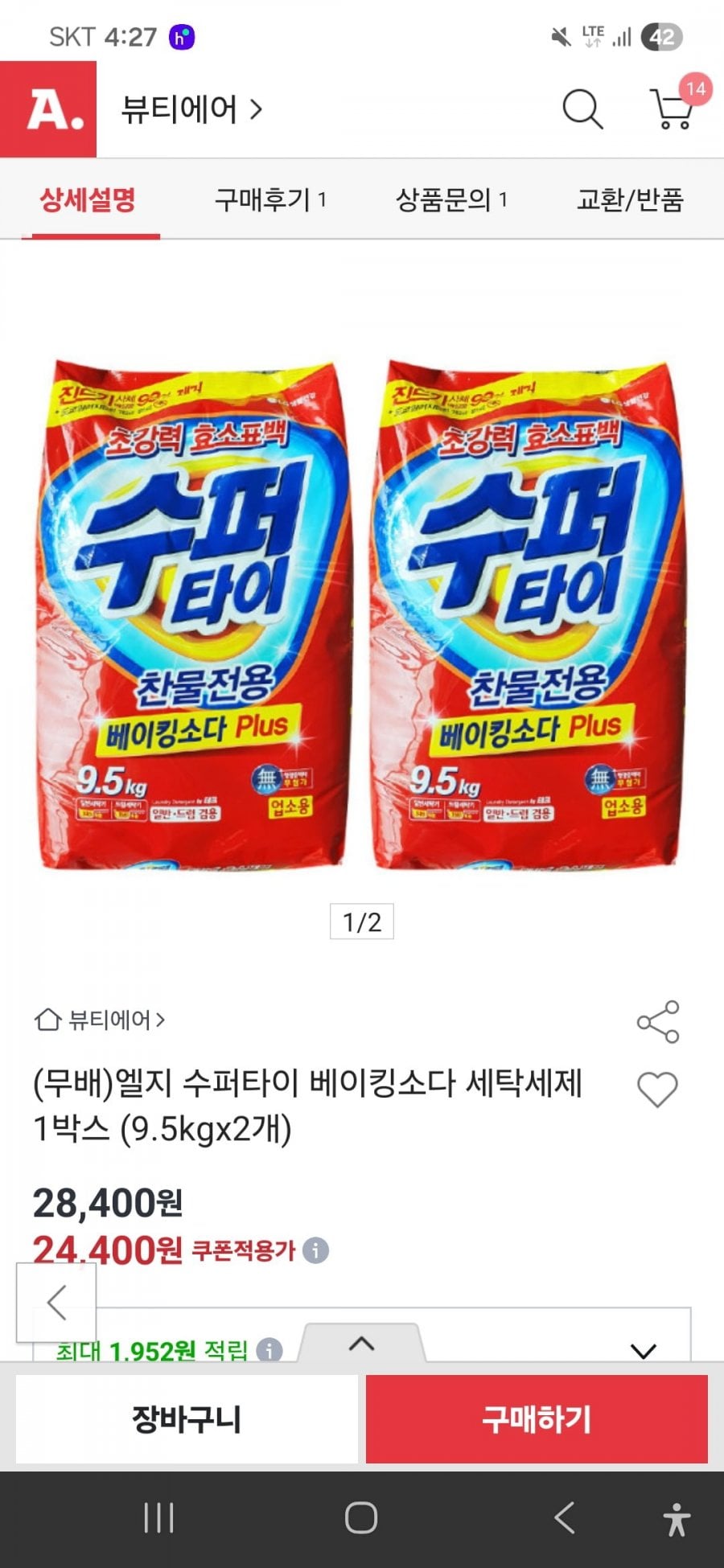Expand the 적립 rewards dropdown chevron
This screenshot has height=1568, width=724.
pyautogui.click(x=644, y=1351)
